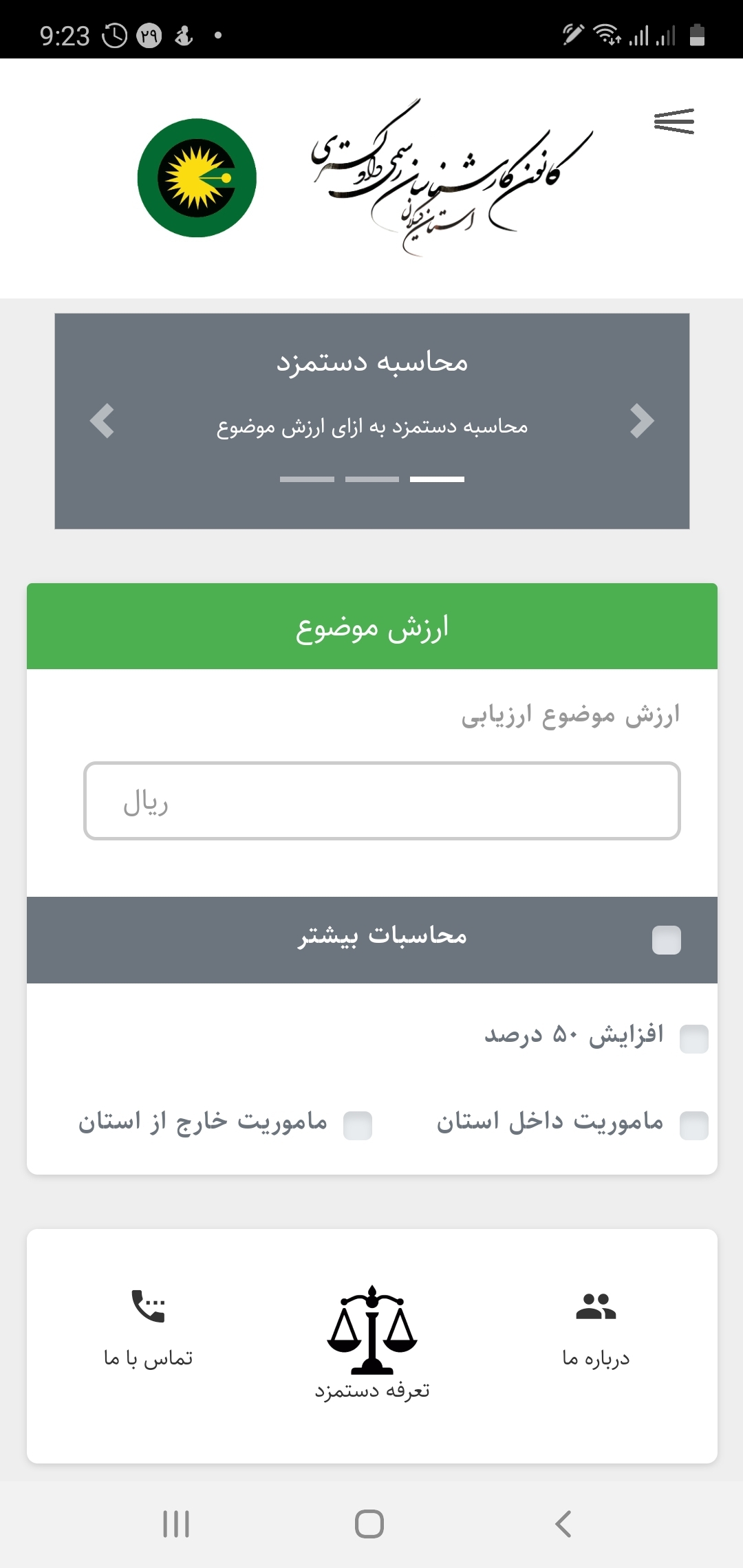743x1568 pixels.
Task: Open the hamburger menu
Action: coord(674,121)
